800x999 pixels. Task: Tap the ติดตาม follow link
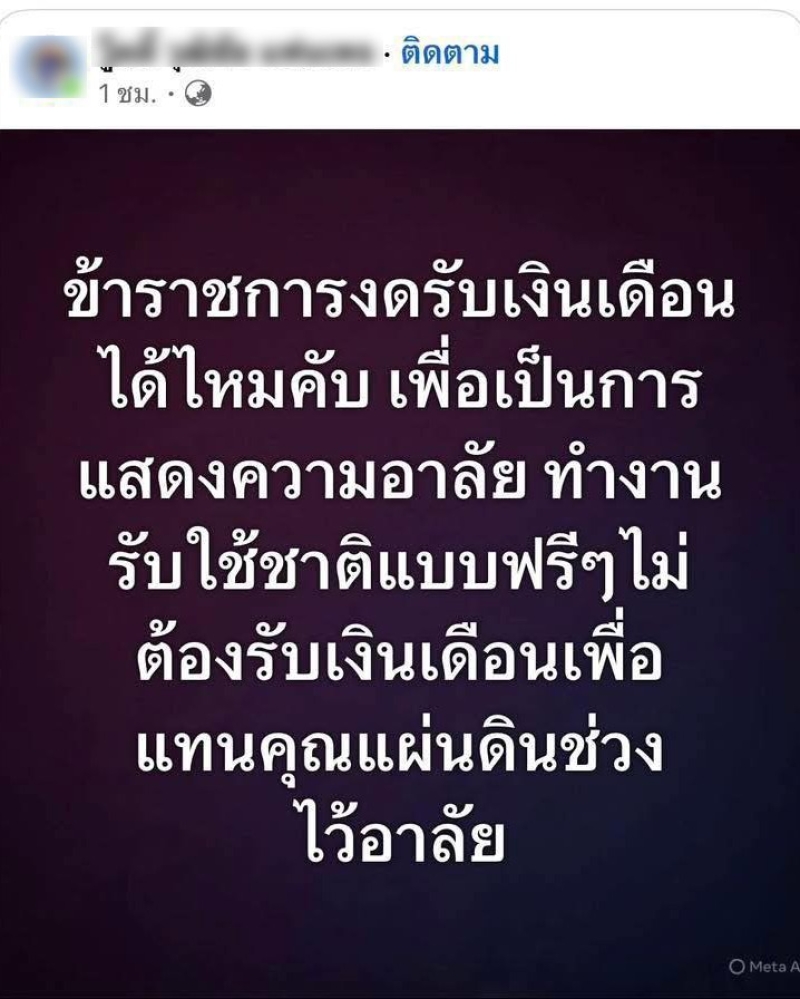pyautogui.click(x=449, y=53)
